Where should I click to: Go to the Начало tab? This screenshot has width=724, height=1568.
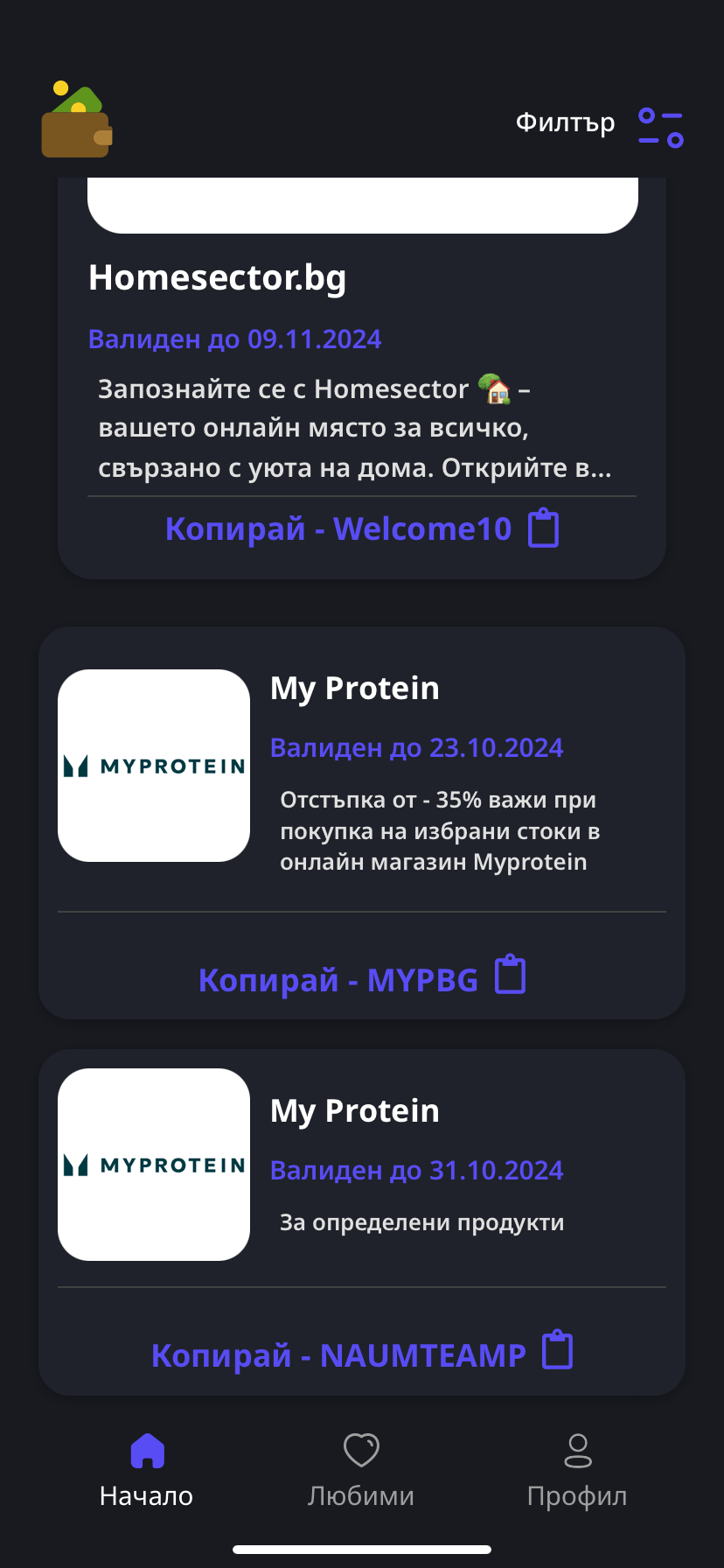coord(147,1471)
